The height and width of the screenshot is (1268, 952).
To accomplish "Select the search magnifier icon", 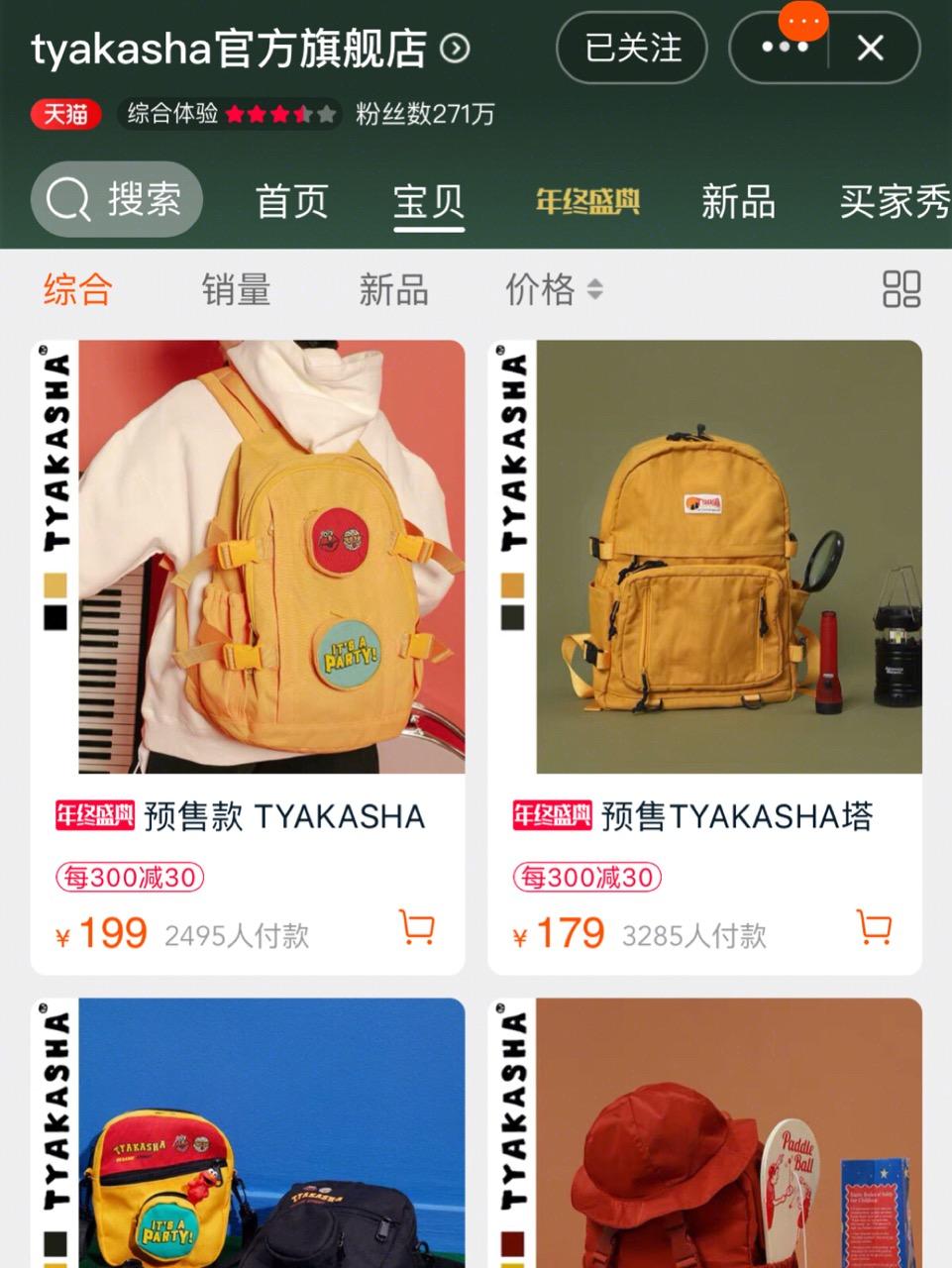I will [x=63, y=199].
